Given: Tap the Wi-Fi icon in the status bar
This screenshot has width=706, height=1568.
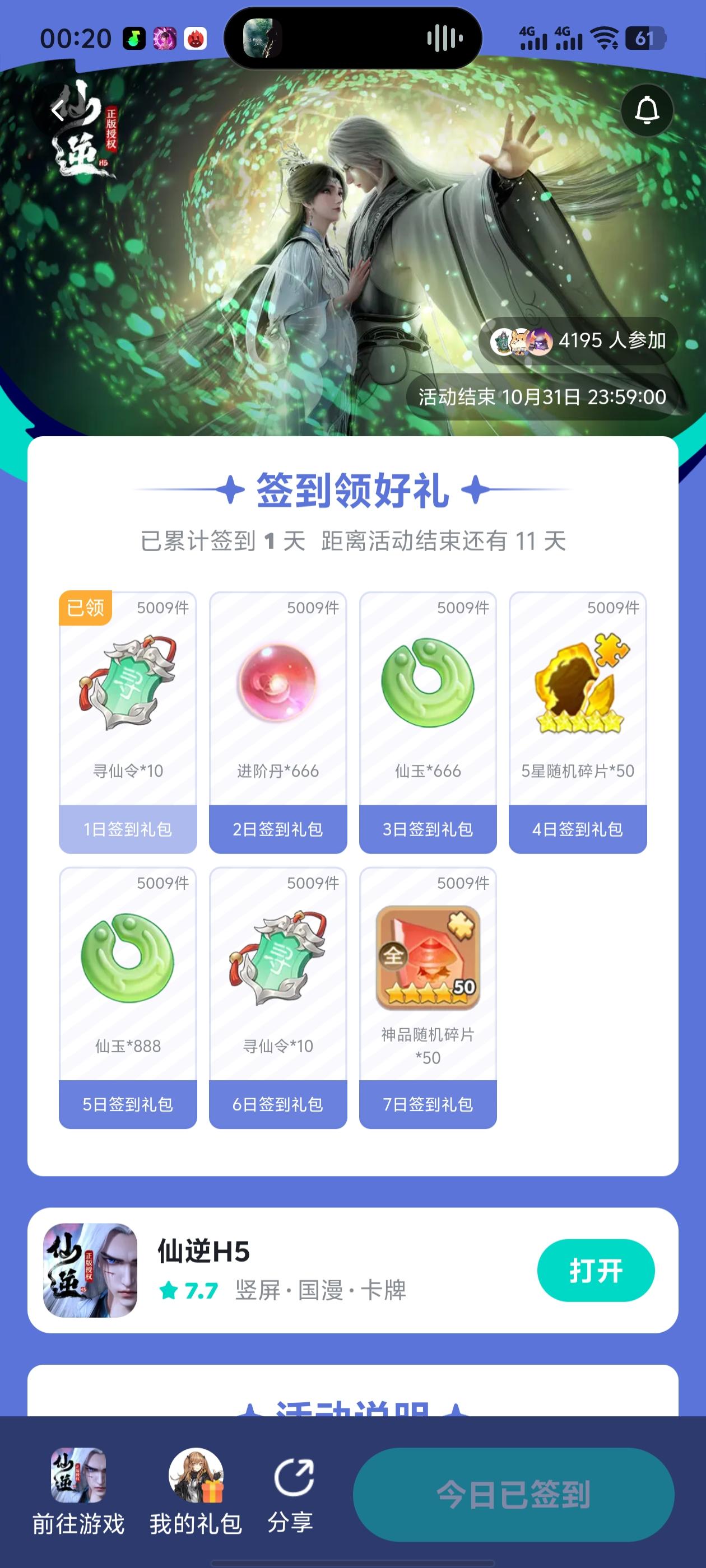Looking at the screenshot, I should tap(603, 38).
